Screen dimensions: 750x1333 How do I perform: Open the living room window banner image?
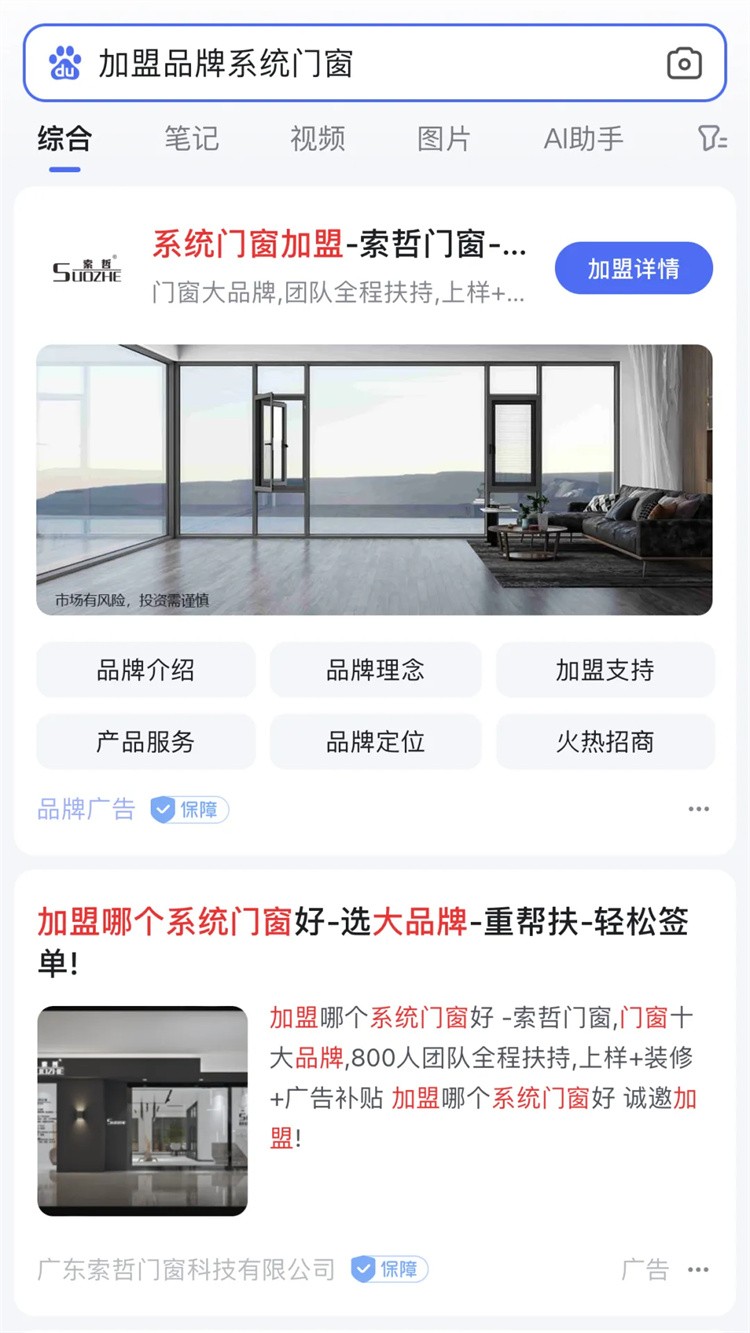pyautogui.click(x=374, y=479)
